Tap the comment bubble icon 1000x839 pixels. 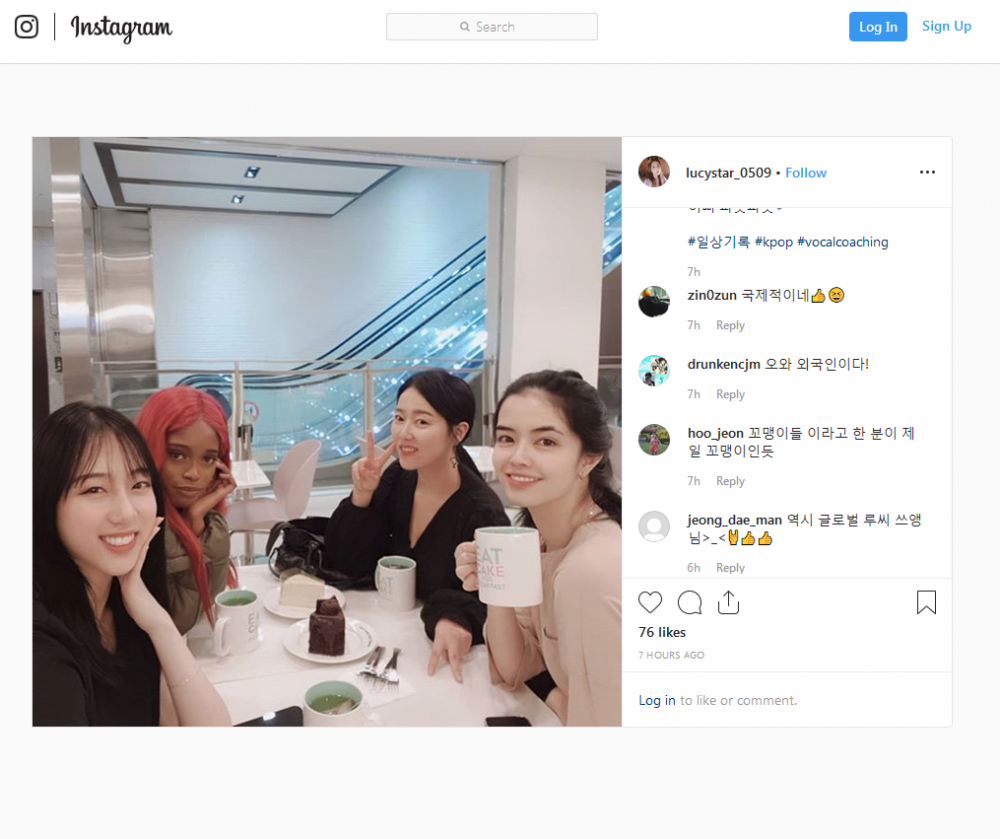[690, 602]
